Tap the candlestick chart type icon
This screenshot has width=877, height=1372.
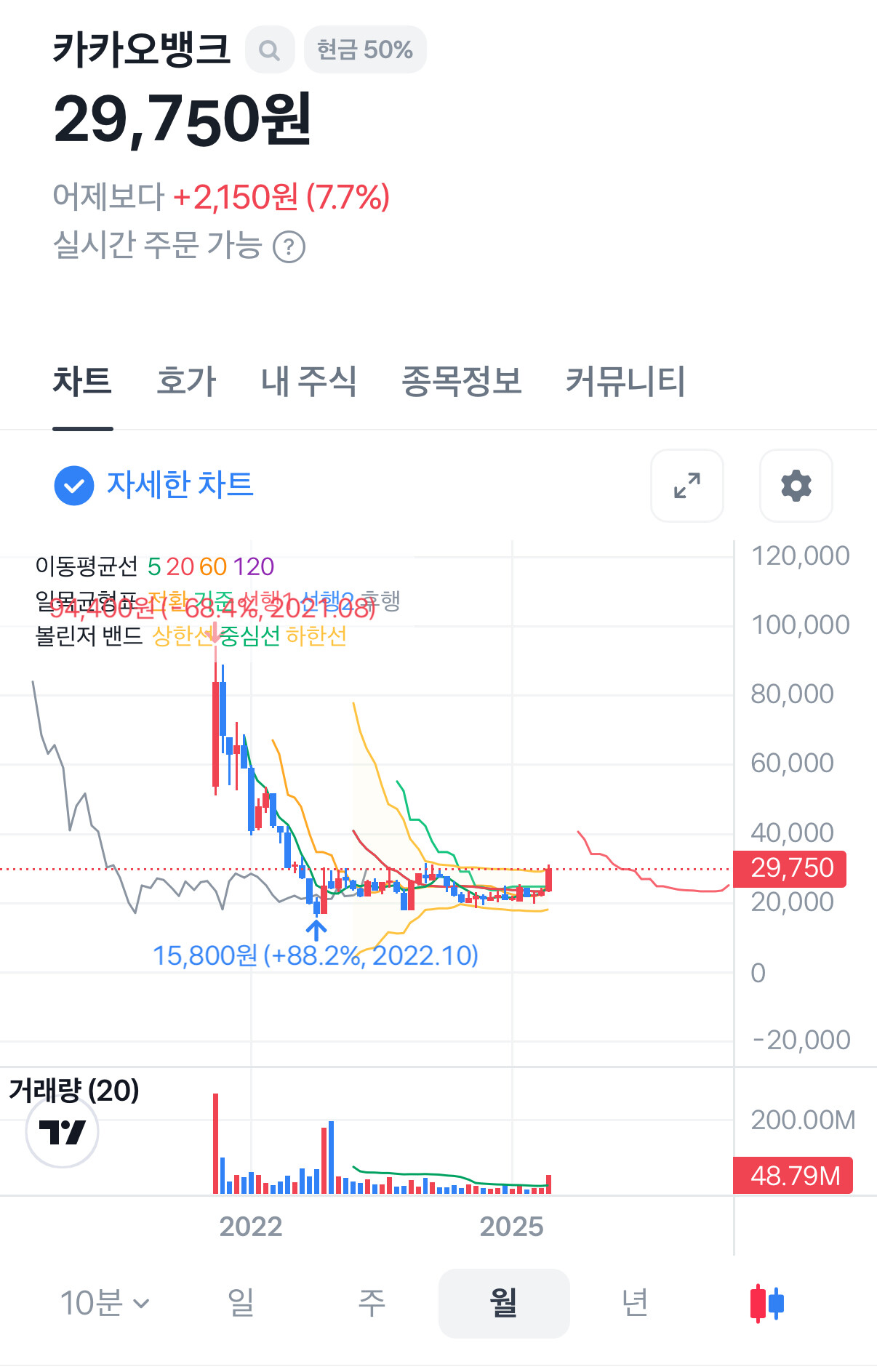pyautogui.click(x=767, y=1303)
